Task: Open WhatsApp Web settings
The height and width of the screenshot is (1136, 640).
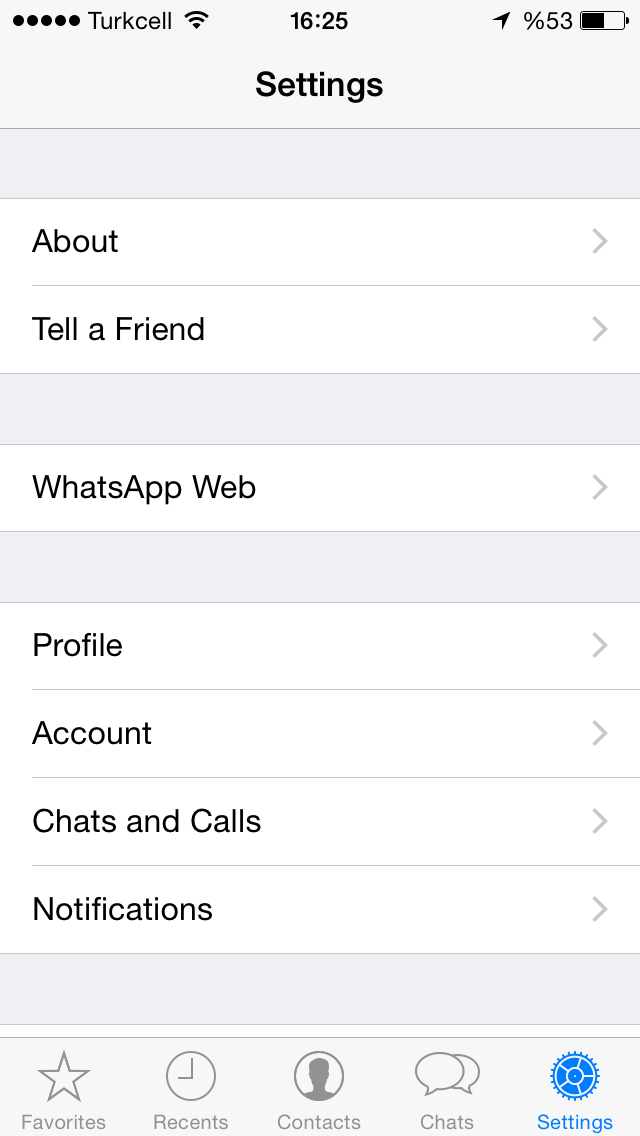Action: [x=320, y=488]
